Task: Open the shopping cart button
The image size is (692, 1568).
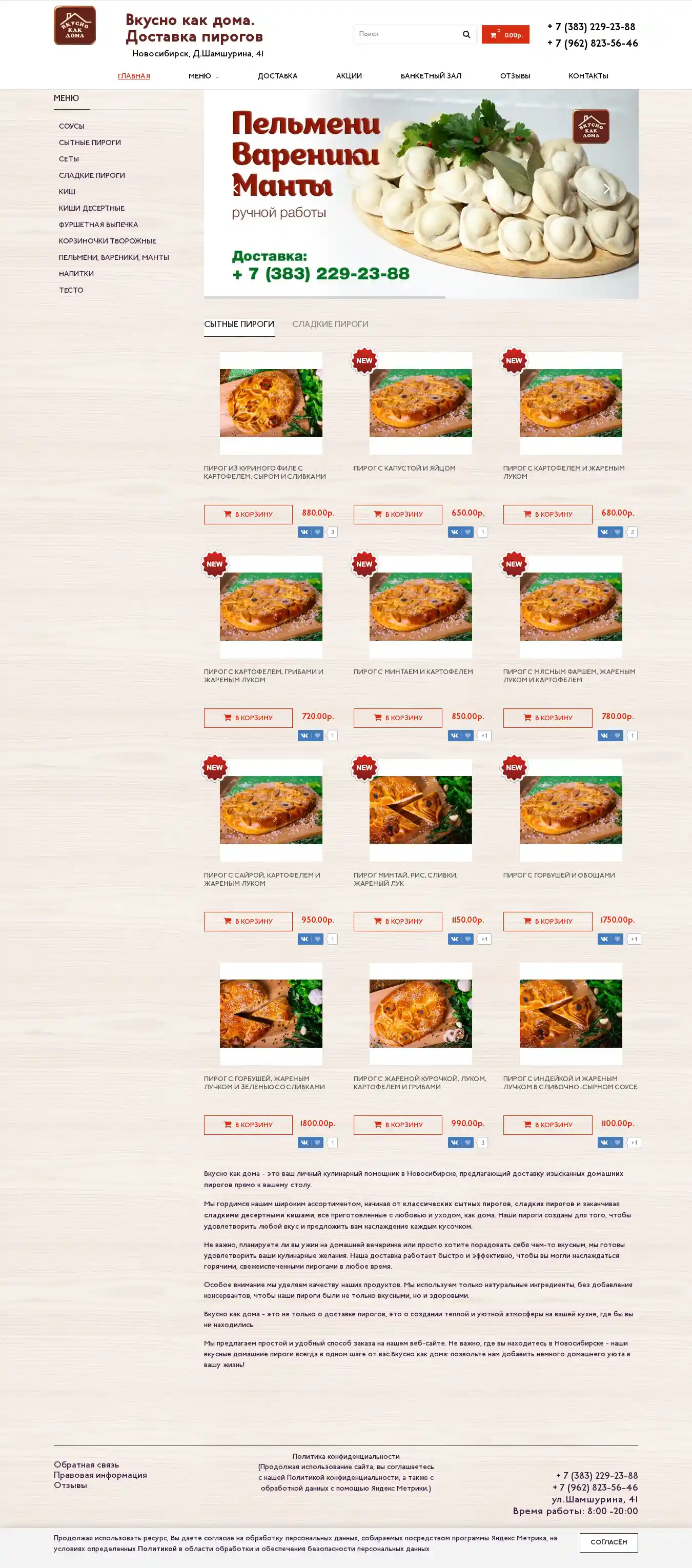Action: pos(505,35)
